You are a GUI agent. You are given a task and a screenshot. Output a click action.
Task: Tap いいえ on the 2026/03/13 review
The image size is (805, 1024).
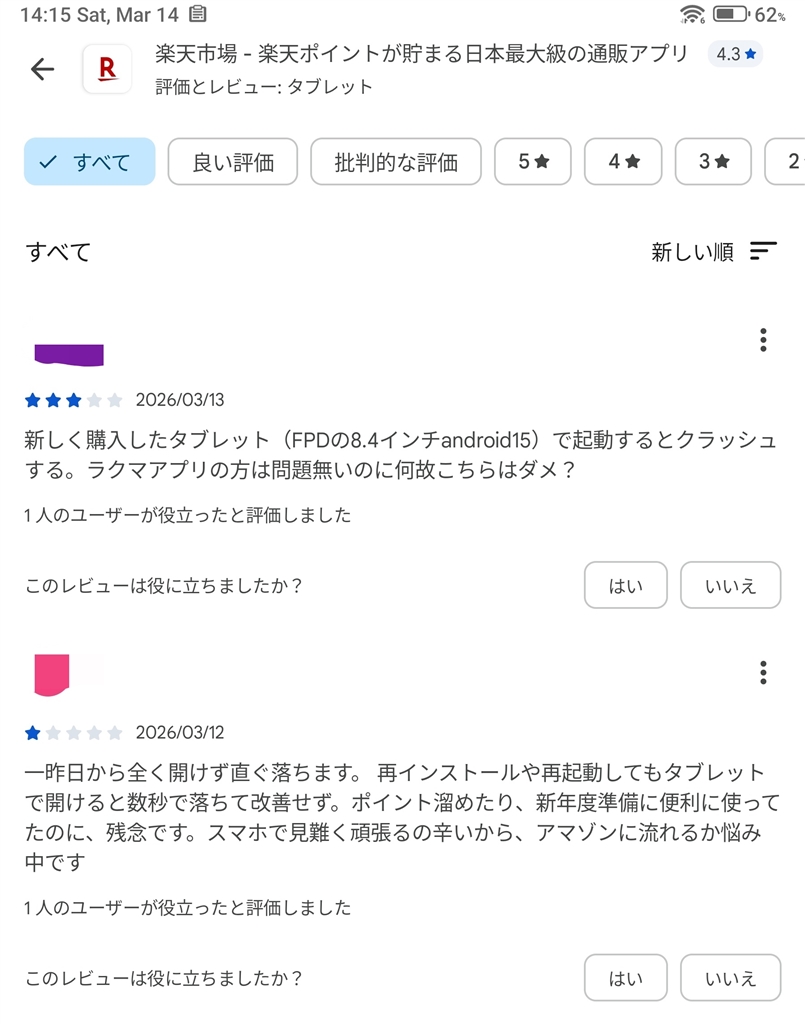click(730, 586)
